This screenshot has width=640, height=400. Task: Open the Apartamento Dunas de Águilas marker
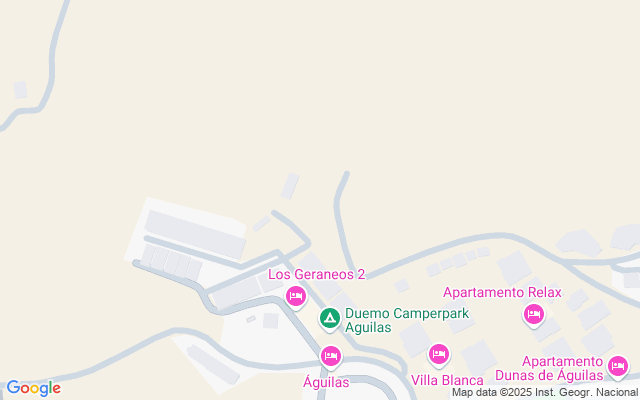[x=618, y=365]
